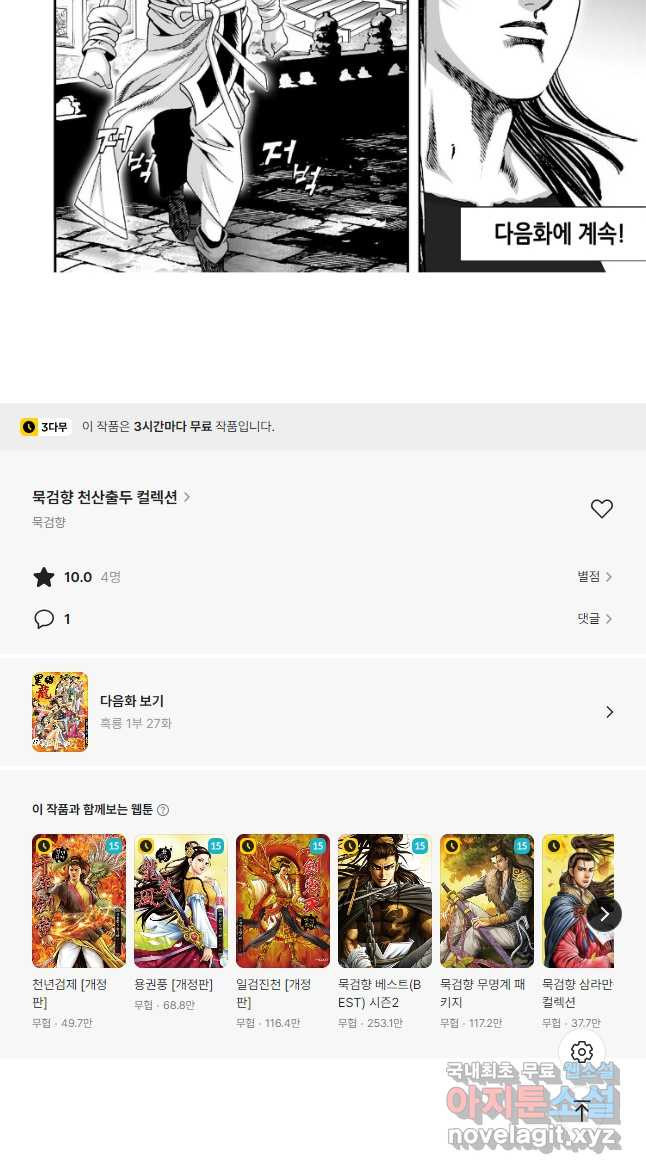Open the 별점 rating page

click(x=594, y=577)
